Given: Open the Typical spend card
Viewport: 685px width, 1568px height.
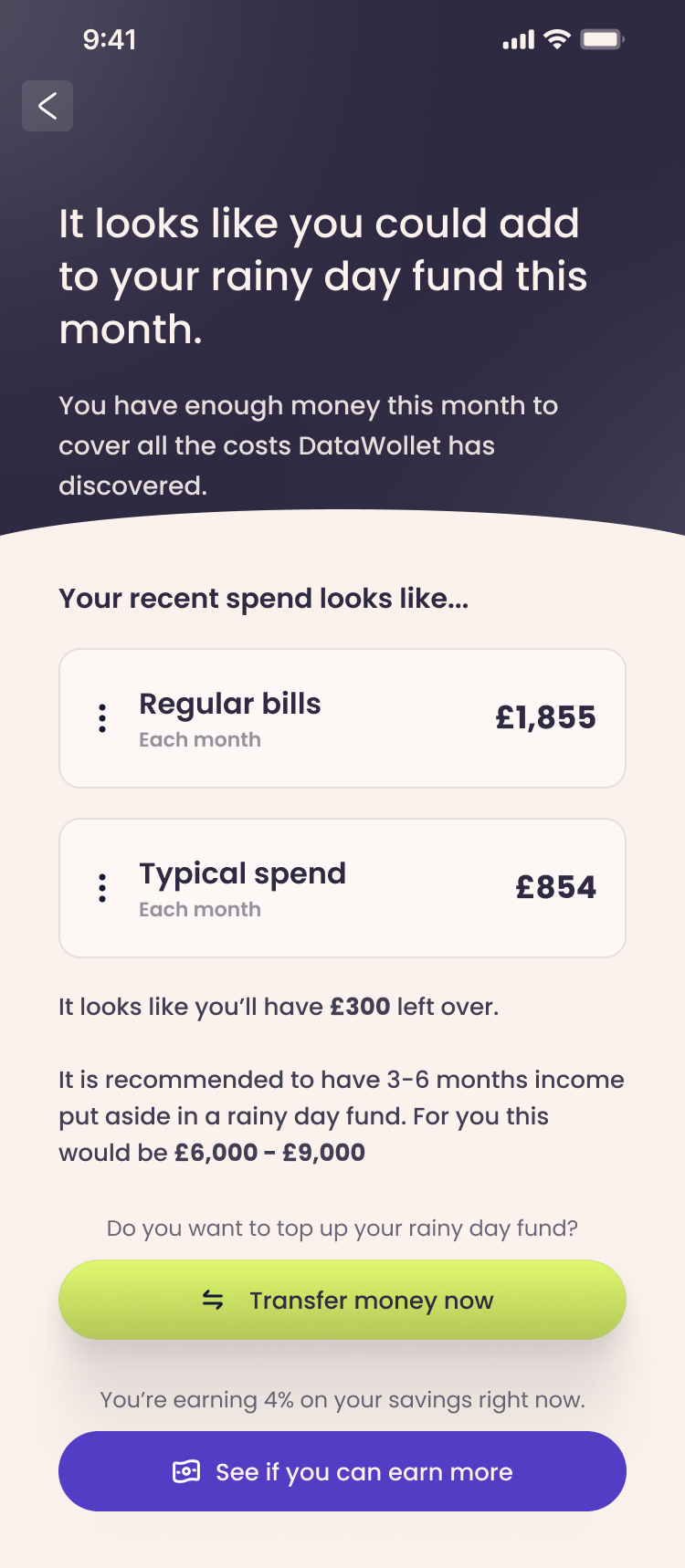Looking at the screenshot, I should tap(342, 888).
